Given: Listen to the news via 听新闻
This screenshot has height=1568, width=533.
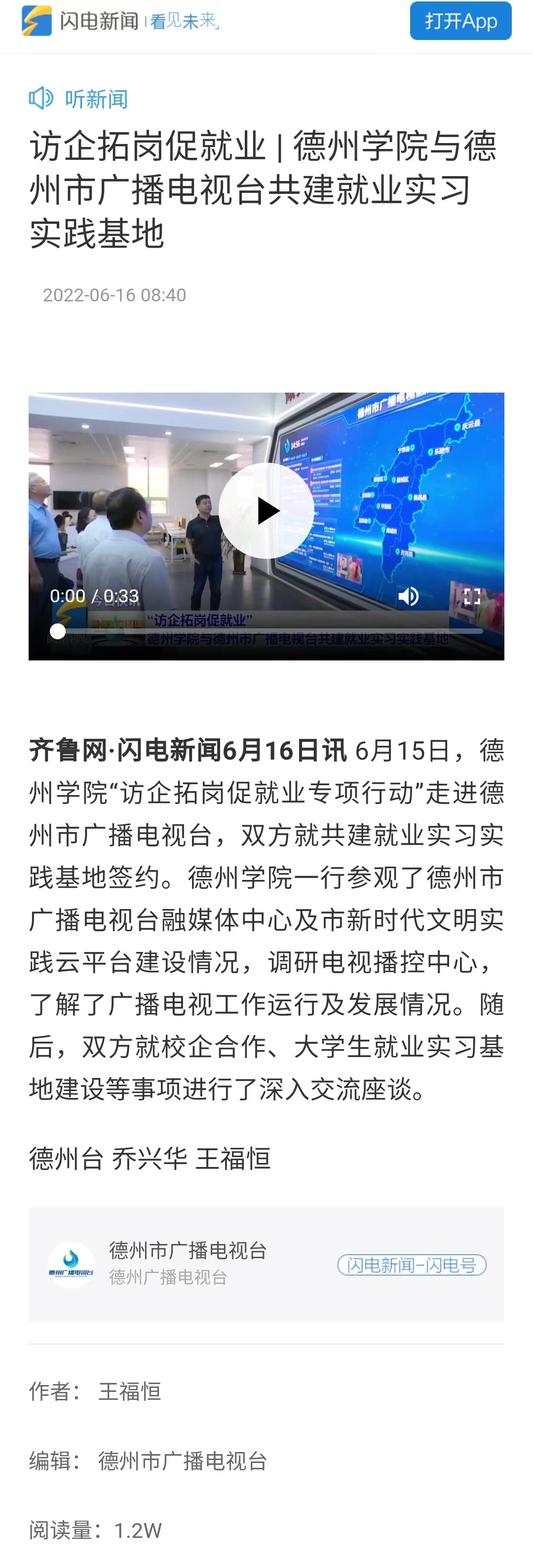Looking at the screenshot, I should click(79, 99).
